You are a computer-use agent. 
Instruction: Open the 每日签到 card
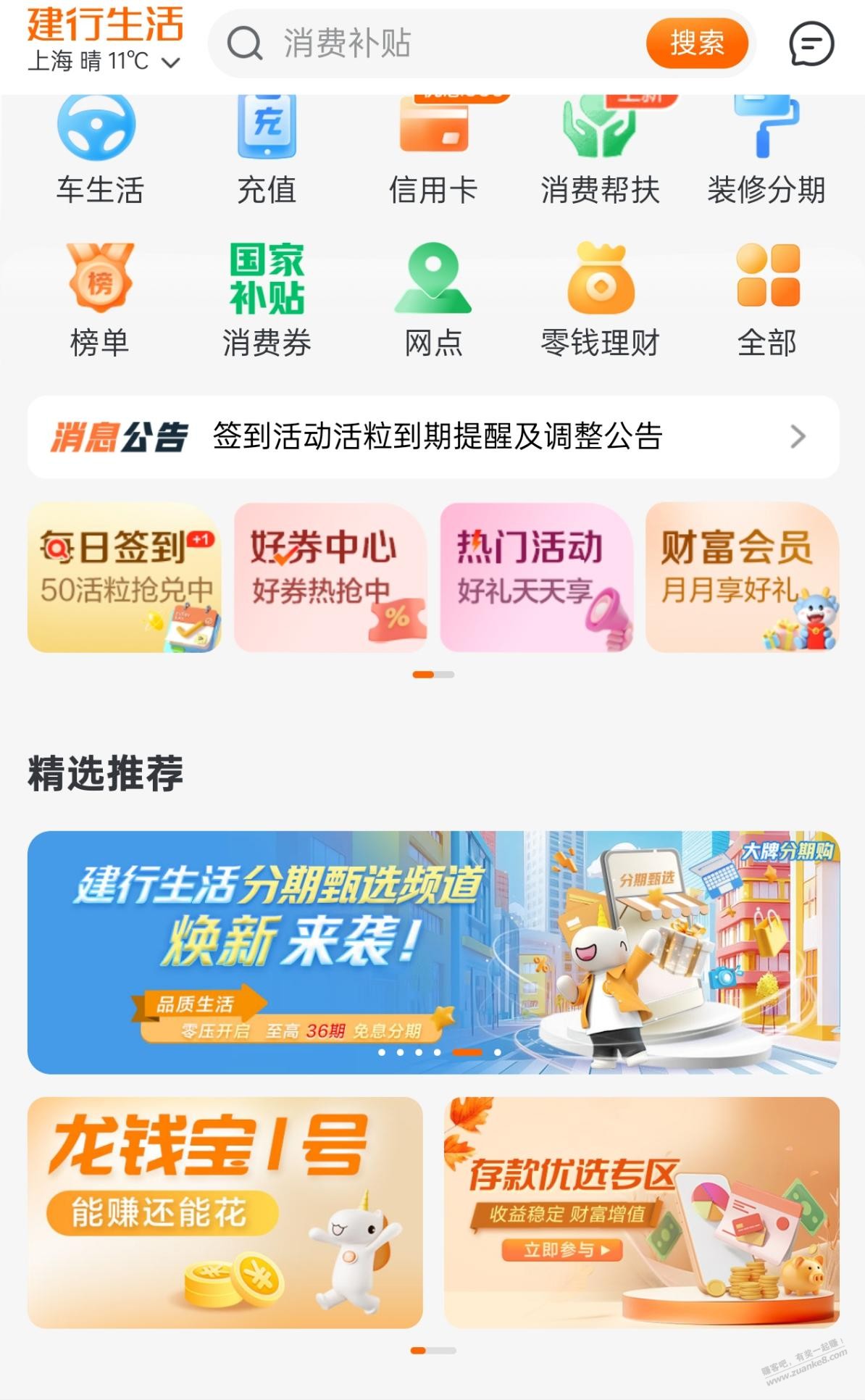(124, 578)
